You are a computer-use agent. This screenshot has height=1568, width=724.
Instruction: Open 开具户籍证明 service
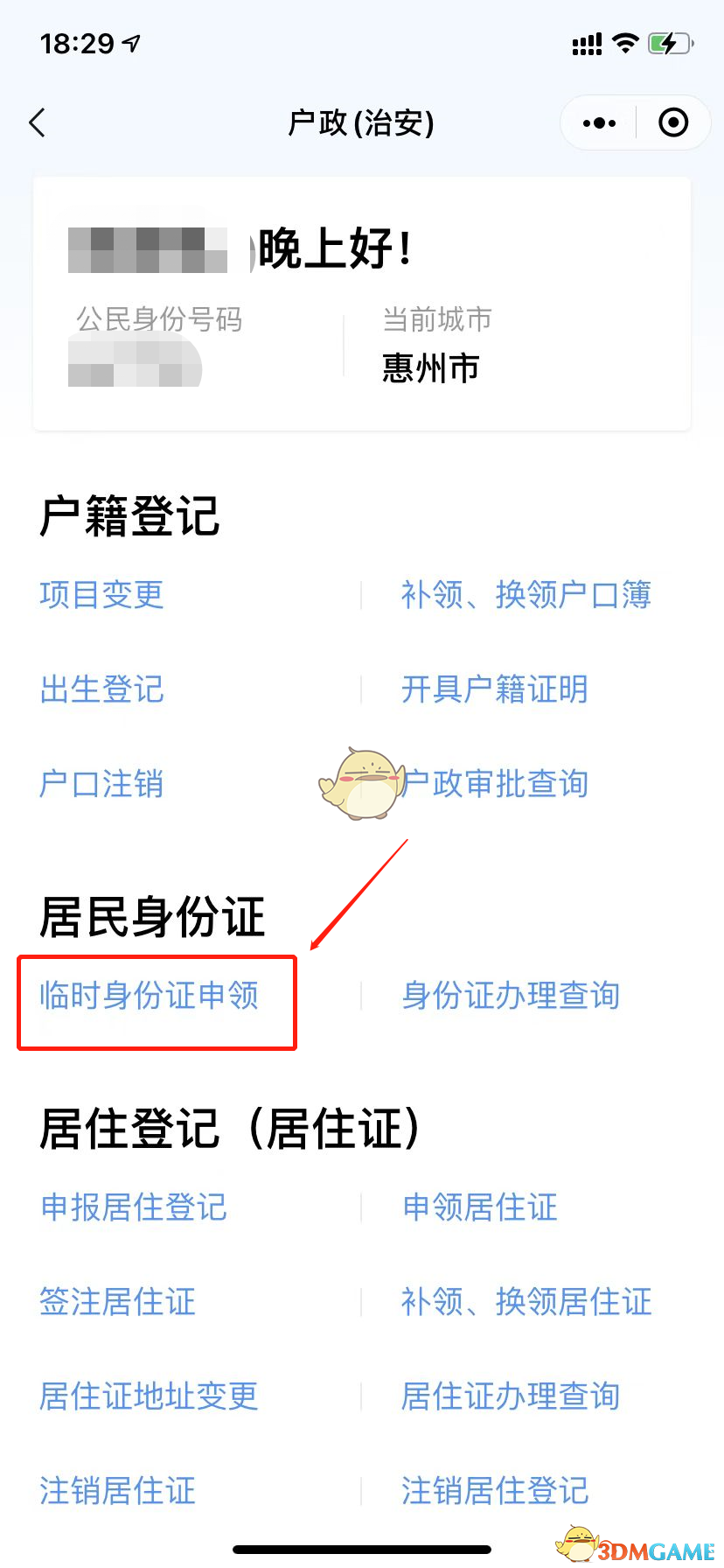[494, 689]
